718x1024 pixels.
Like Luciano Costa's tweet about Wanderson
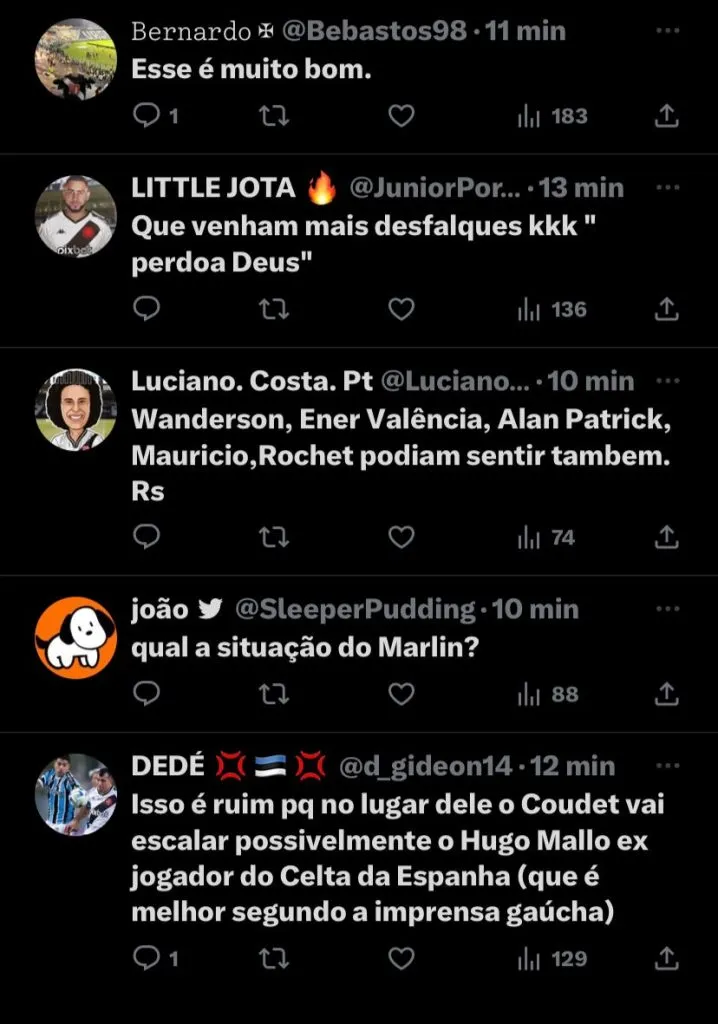tap(401, 538)
